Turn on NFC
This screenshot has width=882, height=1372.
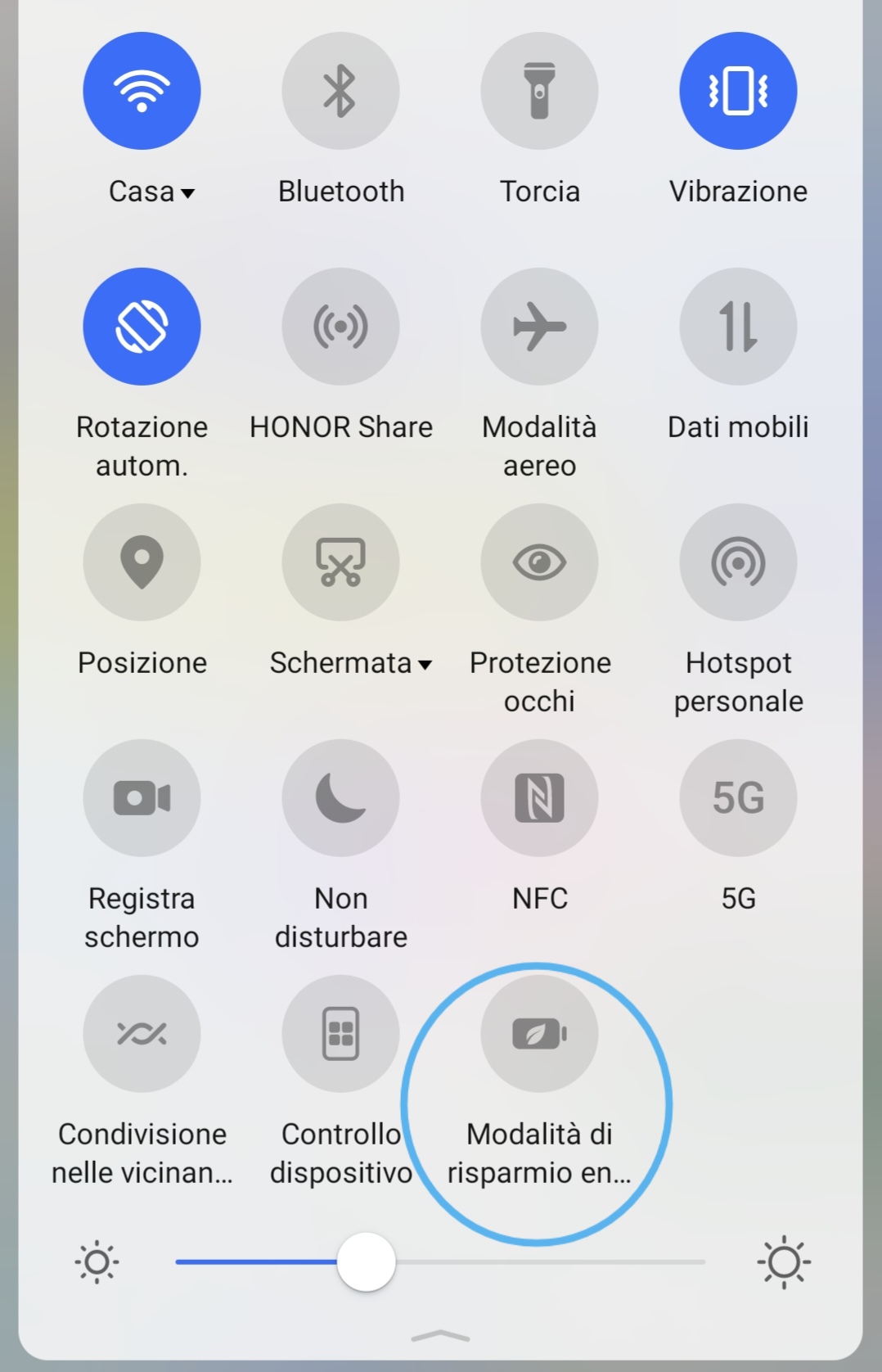coord(539,797)
